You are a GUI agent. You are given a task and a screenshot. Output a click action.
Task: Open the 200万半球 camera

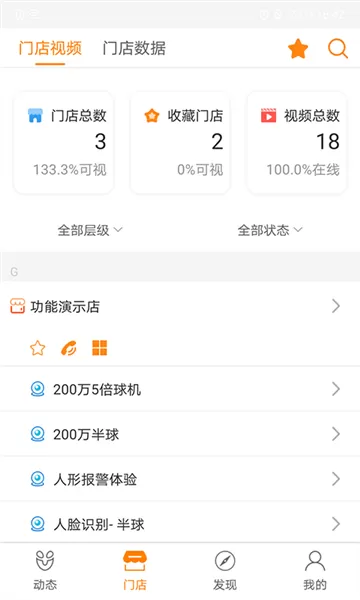point(180,434)
